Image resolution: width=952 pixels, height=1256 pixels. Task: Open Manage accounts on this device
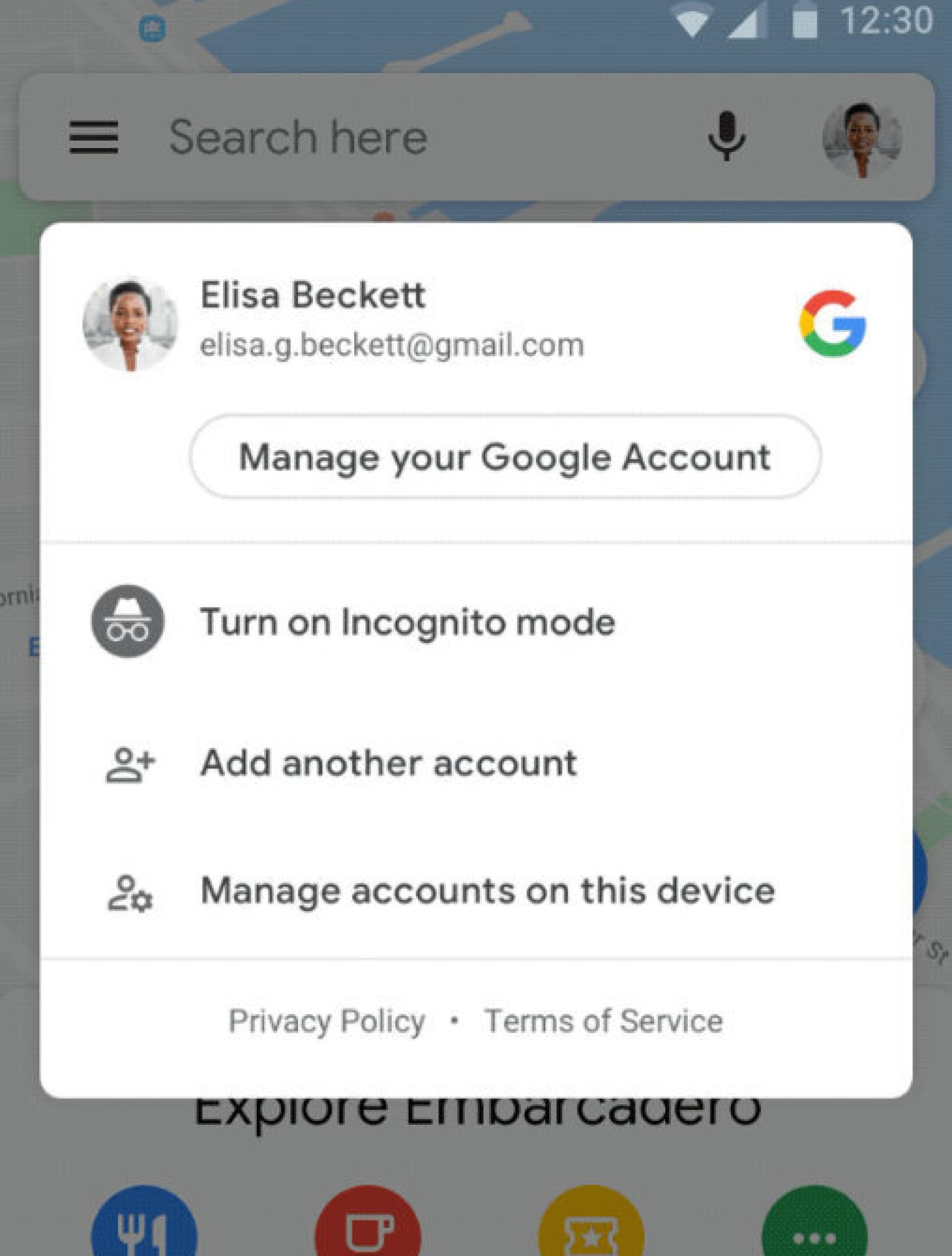coord(487,890)
